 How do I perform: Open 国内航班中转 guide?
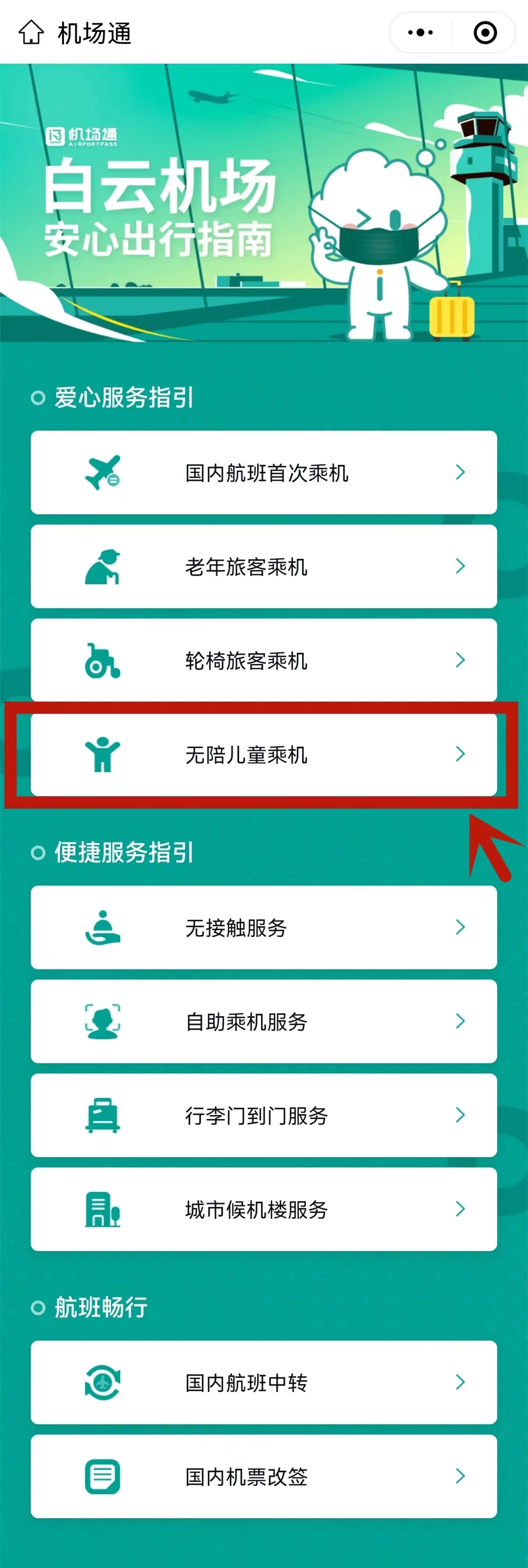tap(264, 1382)
